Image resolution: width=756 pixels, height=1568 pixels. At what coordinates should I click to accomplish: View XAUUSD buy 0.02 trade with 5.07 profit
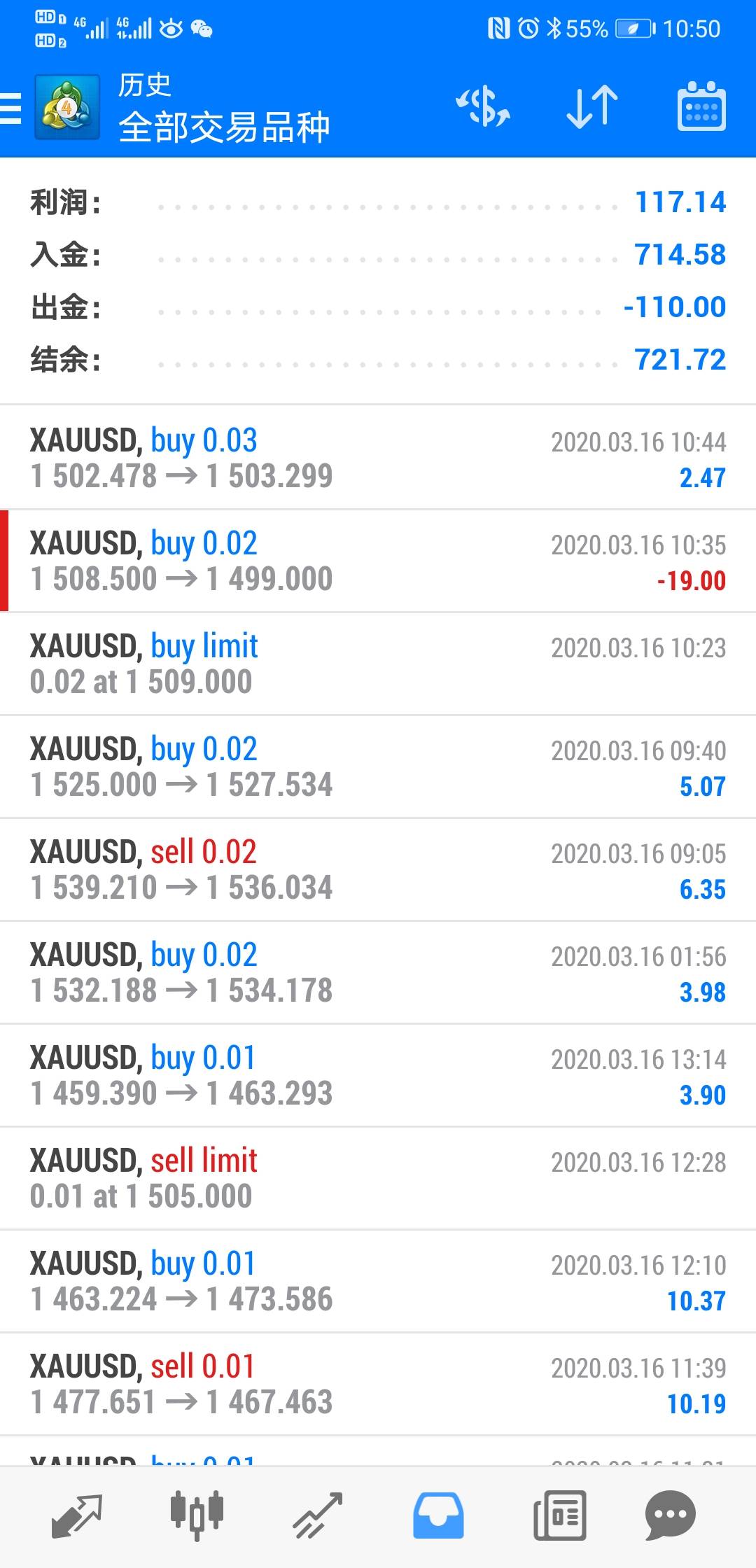tap(378, 766)
